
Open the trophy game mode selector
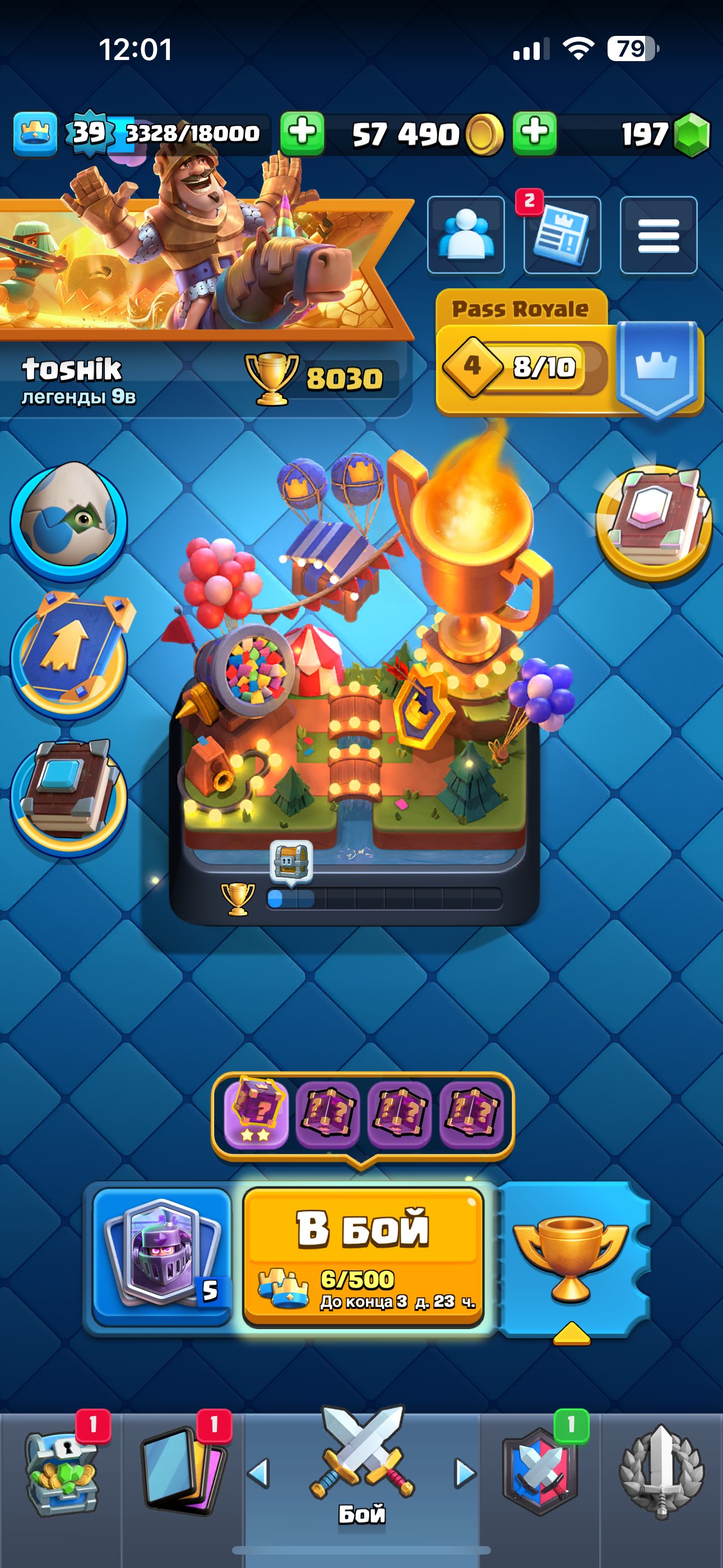[x=571, y=1257]
